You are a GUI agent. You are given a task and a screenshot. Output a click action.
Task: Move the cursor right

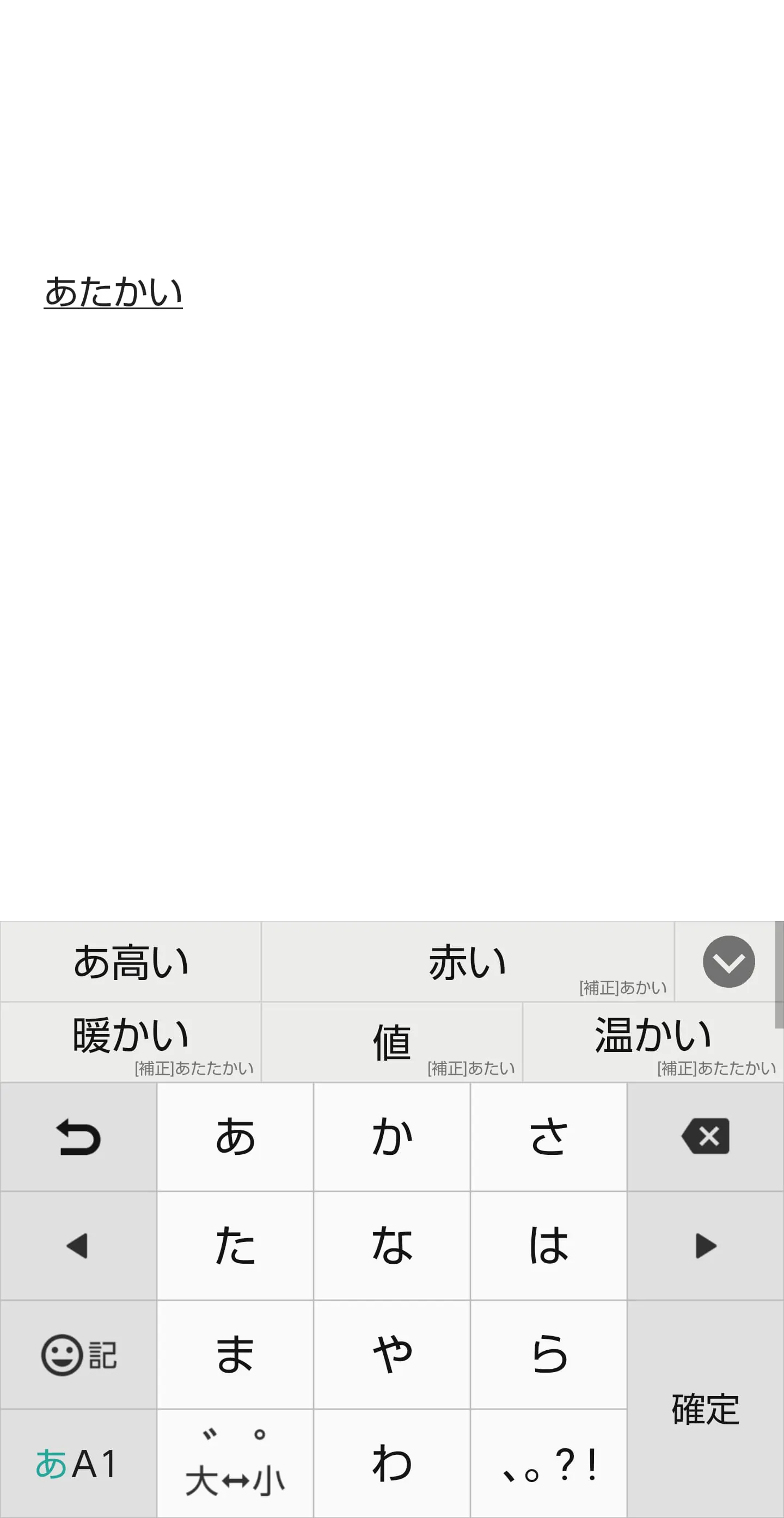705,1246
